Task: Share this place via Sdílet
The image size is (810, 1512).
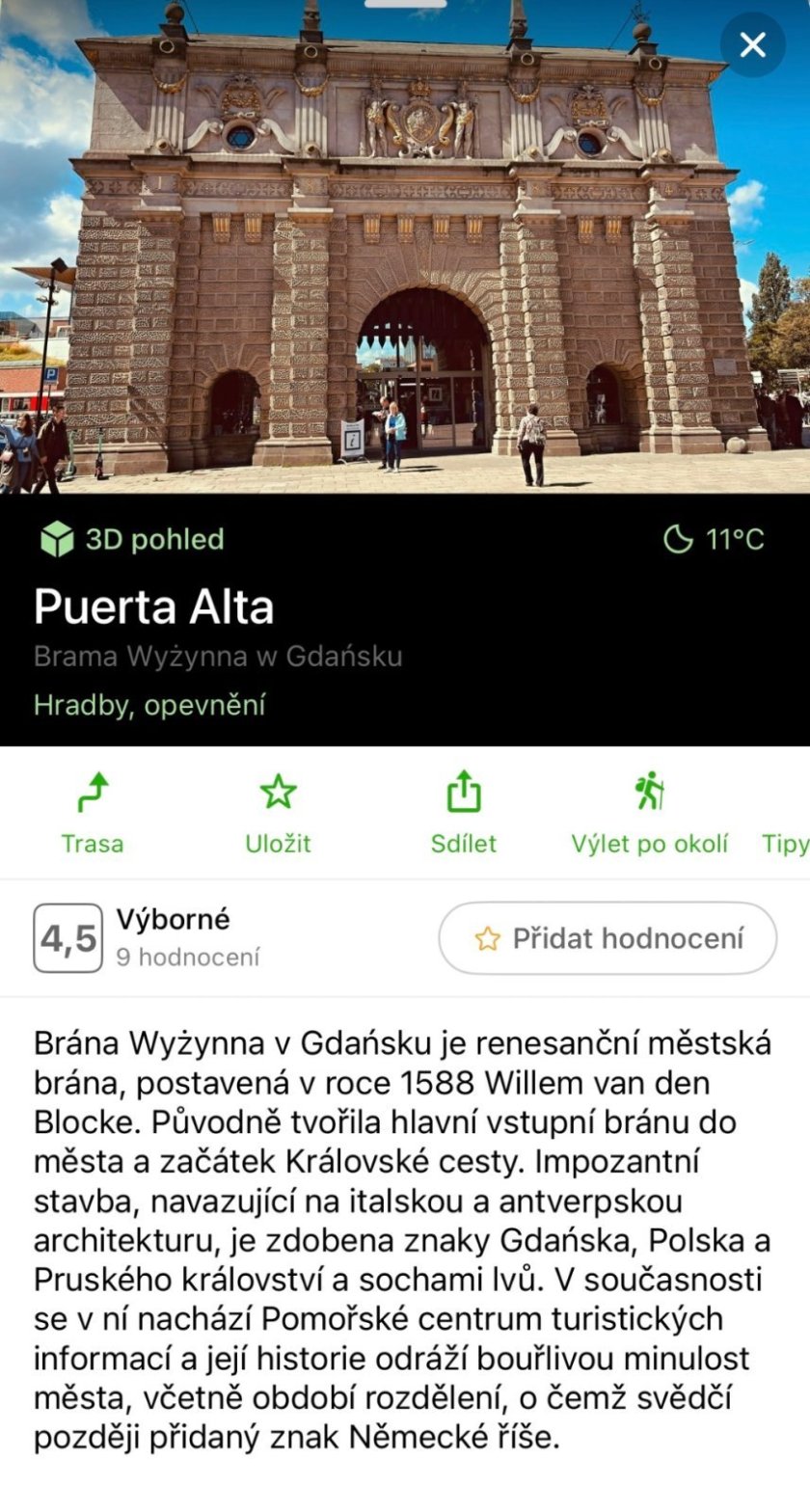Action: coord(463,815)
